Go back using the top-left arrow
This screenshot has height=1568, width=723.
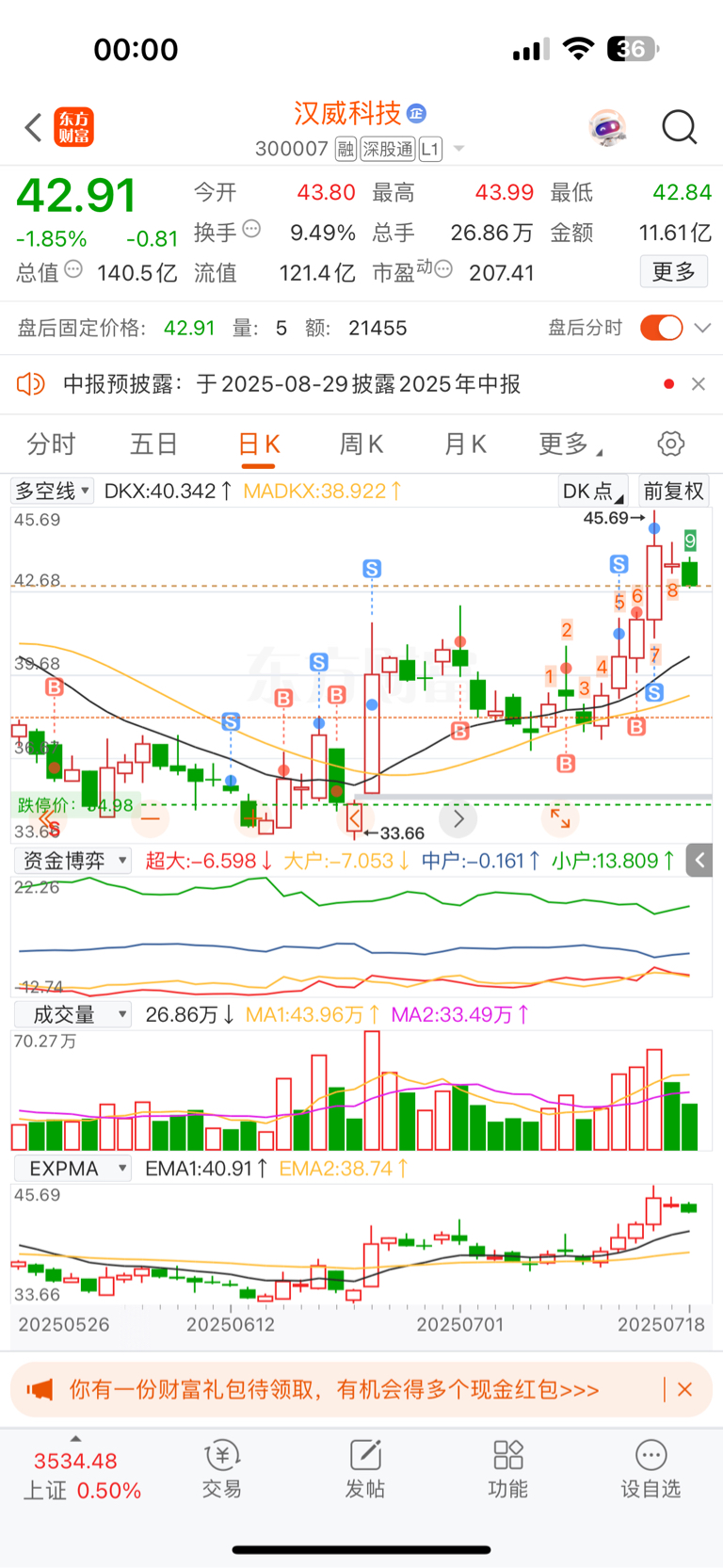pyautogui.click(x=33, y=127)
